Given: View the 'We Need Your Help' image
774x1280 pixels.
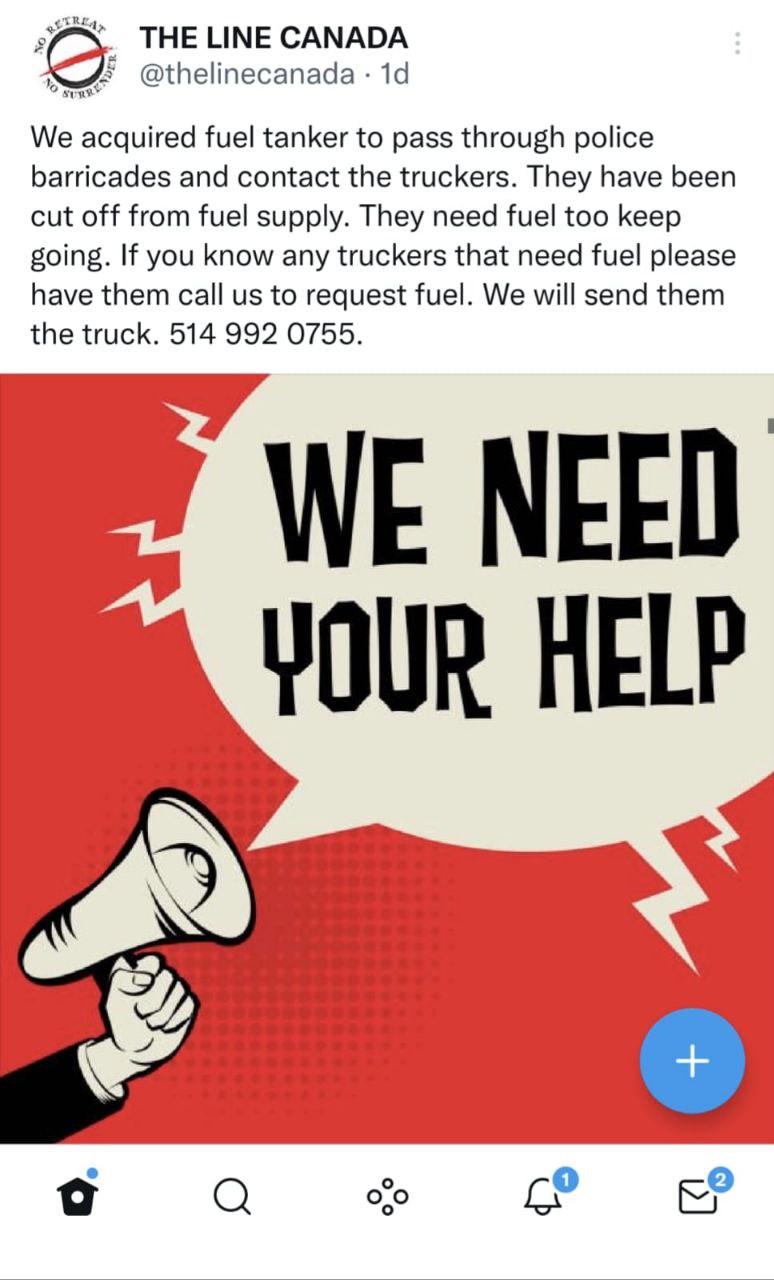Looking at the screenshot, I should point(387,759).
